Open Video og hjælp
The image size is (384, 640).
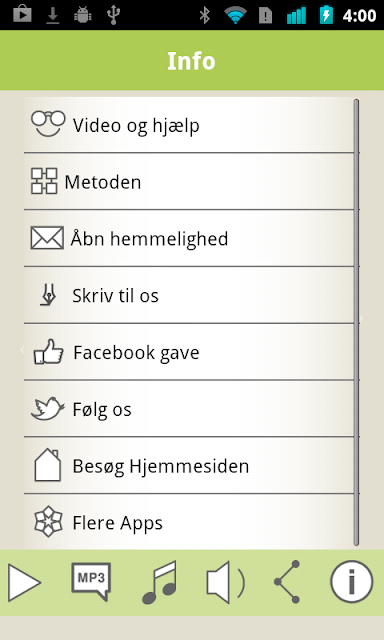(x=189, y=125)
